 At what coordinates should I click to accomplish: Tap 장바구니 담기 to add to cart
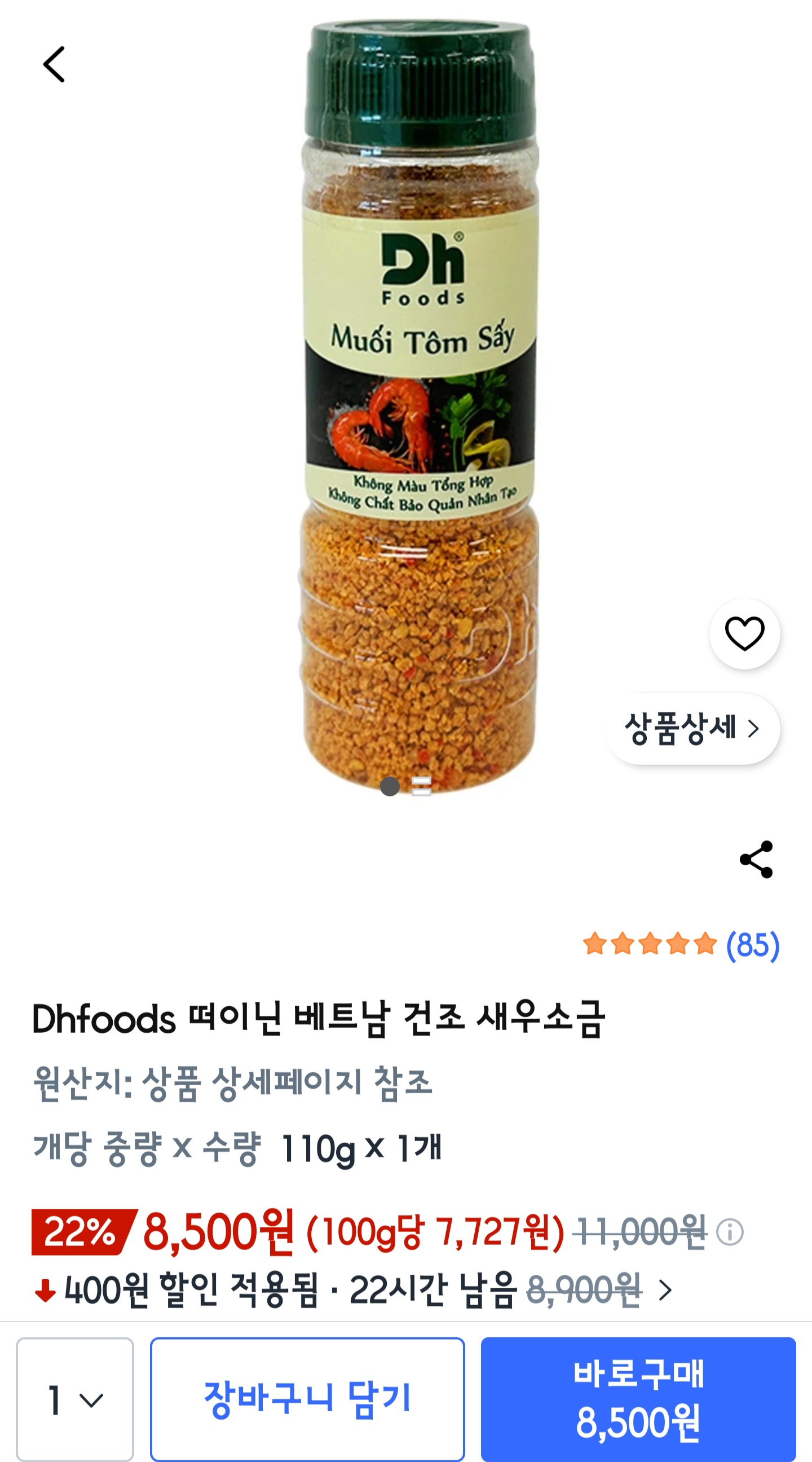pos(307,1399)
